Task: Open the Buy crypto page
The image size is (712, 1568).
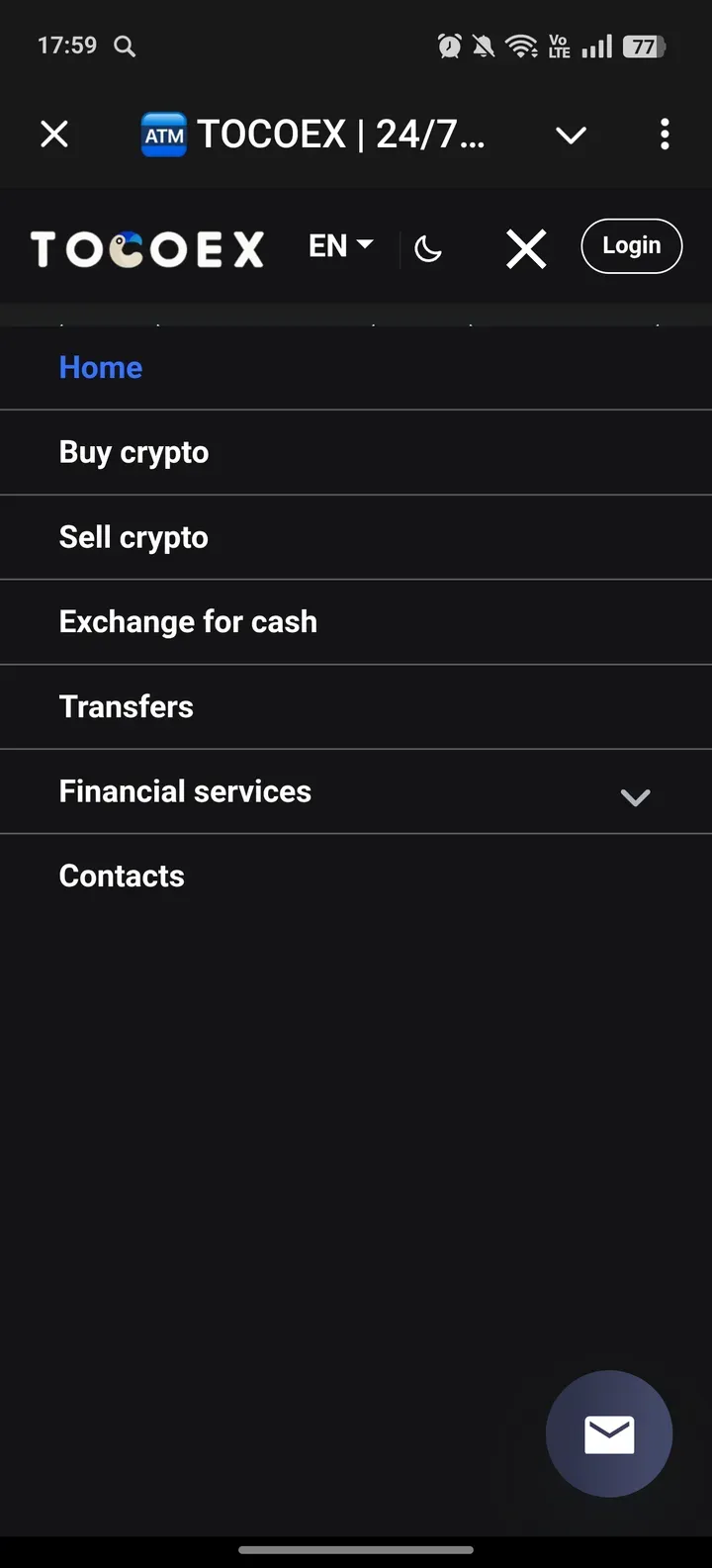Action: tap(134, 453)
